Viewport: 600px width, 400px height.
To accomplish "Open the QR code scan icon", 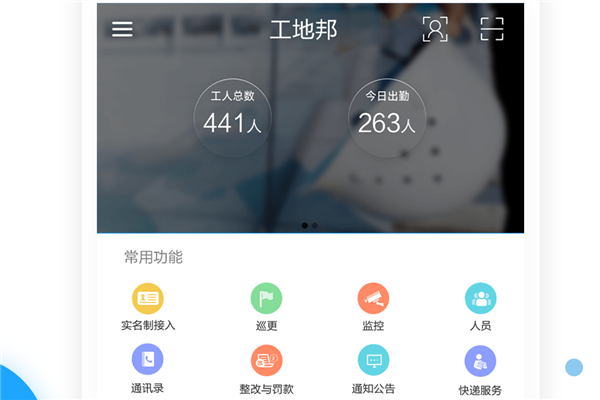I will coord(492,29).
